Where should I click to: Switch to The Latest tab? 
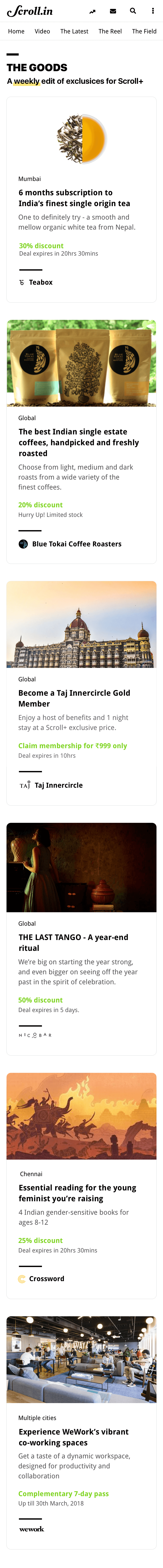[74, 31]
